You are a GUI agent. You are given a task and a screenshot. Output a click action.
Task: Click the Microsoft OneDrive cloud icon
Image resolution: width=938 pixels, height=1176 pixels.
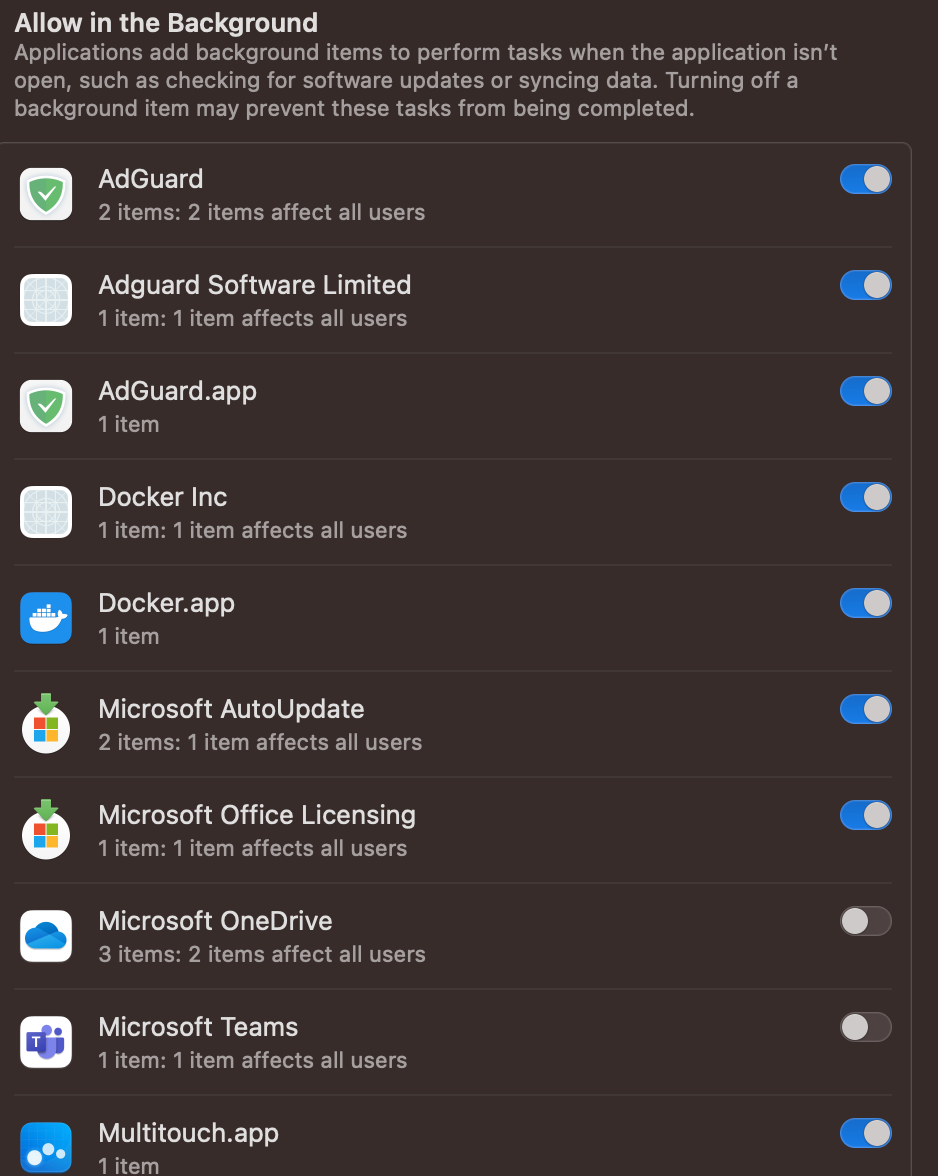pos(46,935)
